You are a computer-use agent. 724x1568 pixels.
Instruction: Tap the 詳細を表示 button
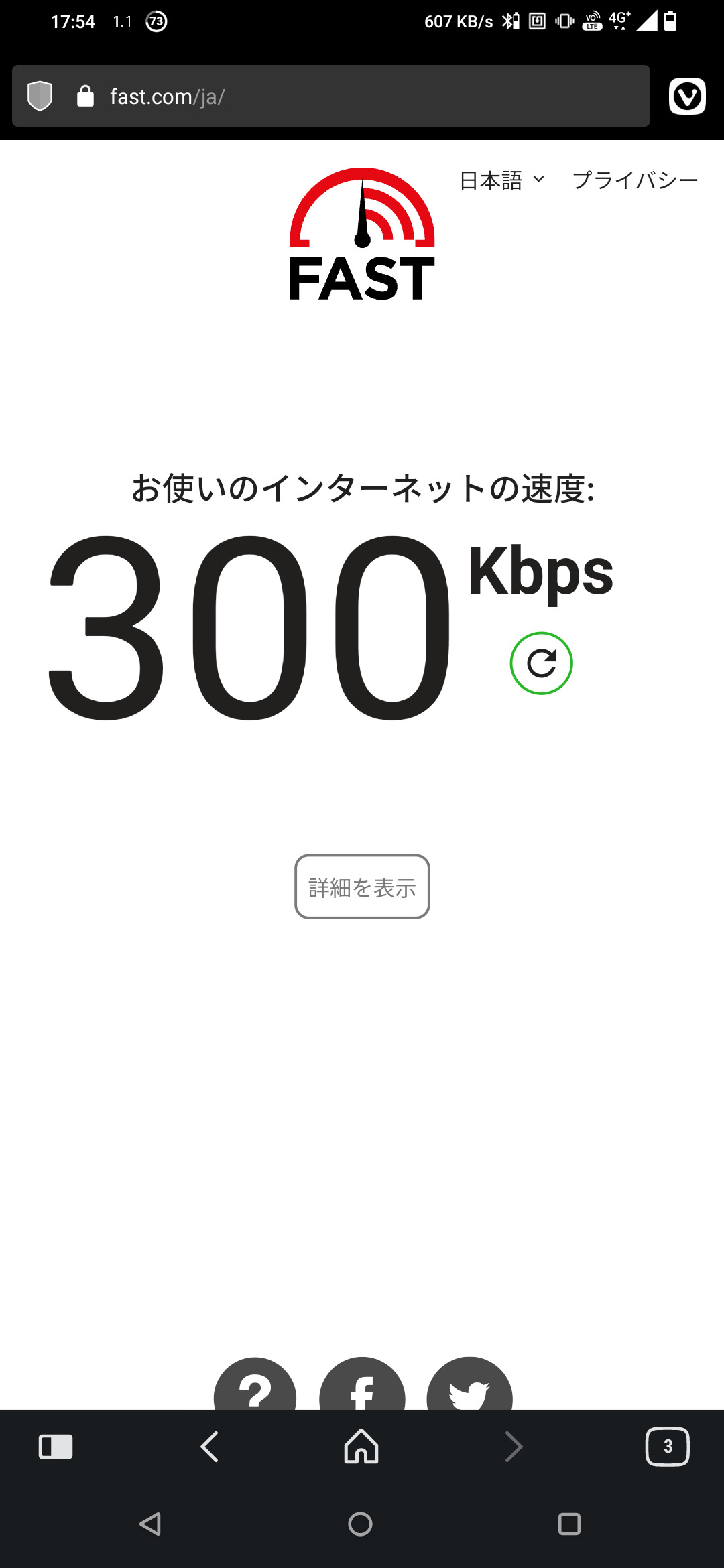362,887
